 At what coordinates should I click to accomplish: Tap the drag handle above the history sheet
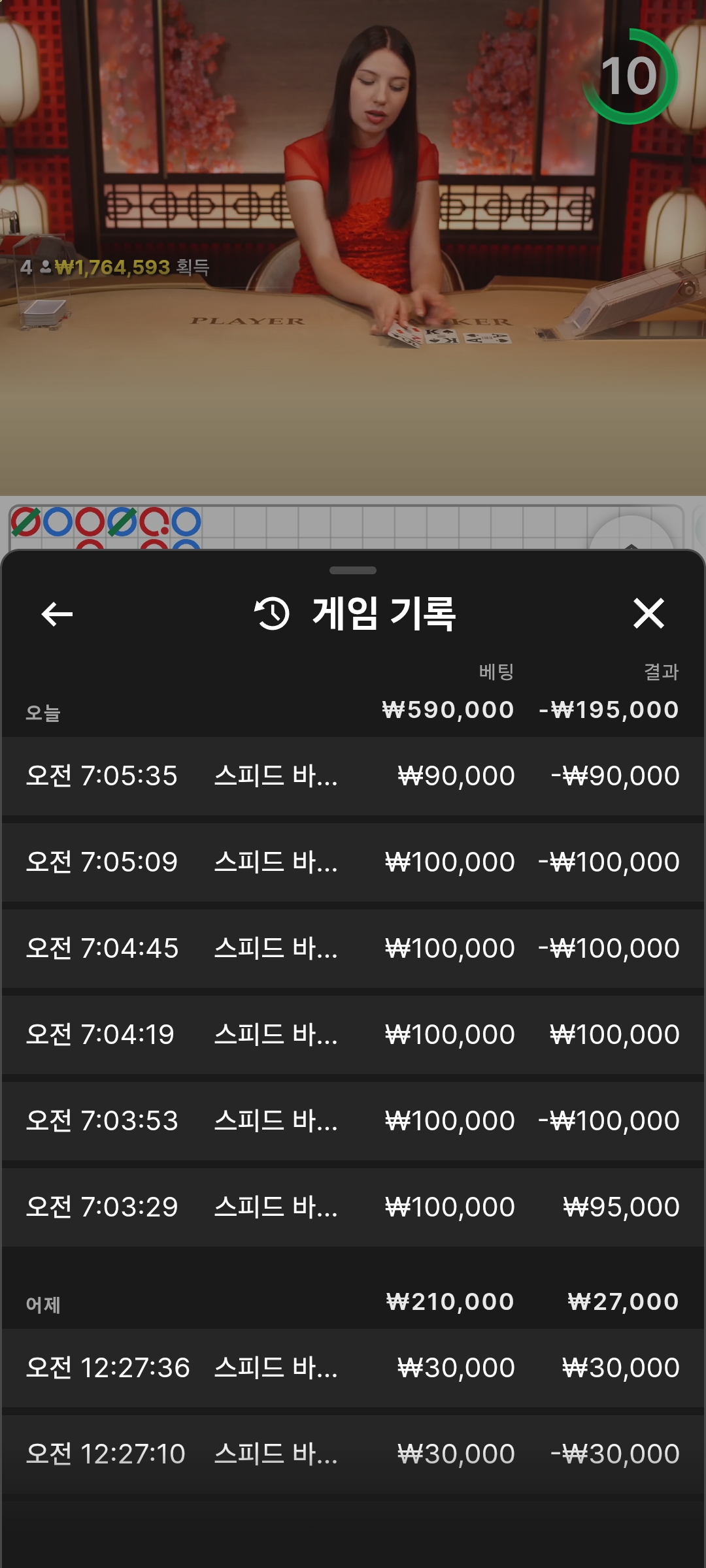[353, 570]
